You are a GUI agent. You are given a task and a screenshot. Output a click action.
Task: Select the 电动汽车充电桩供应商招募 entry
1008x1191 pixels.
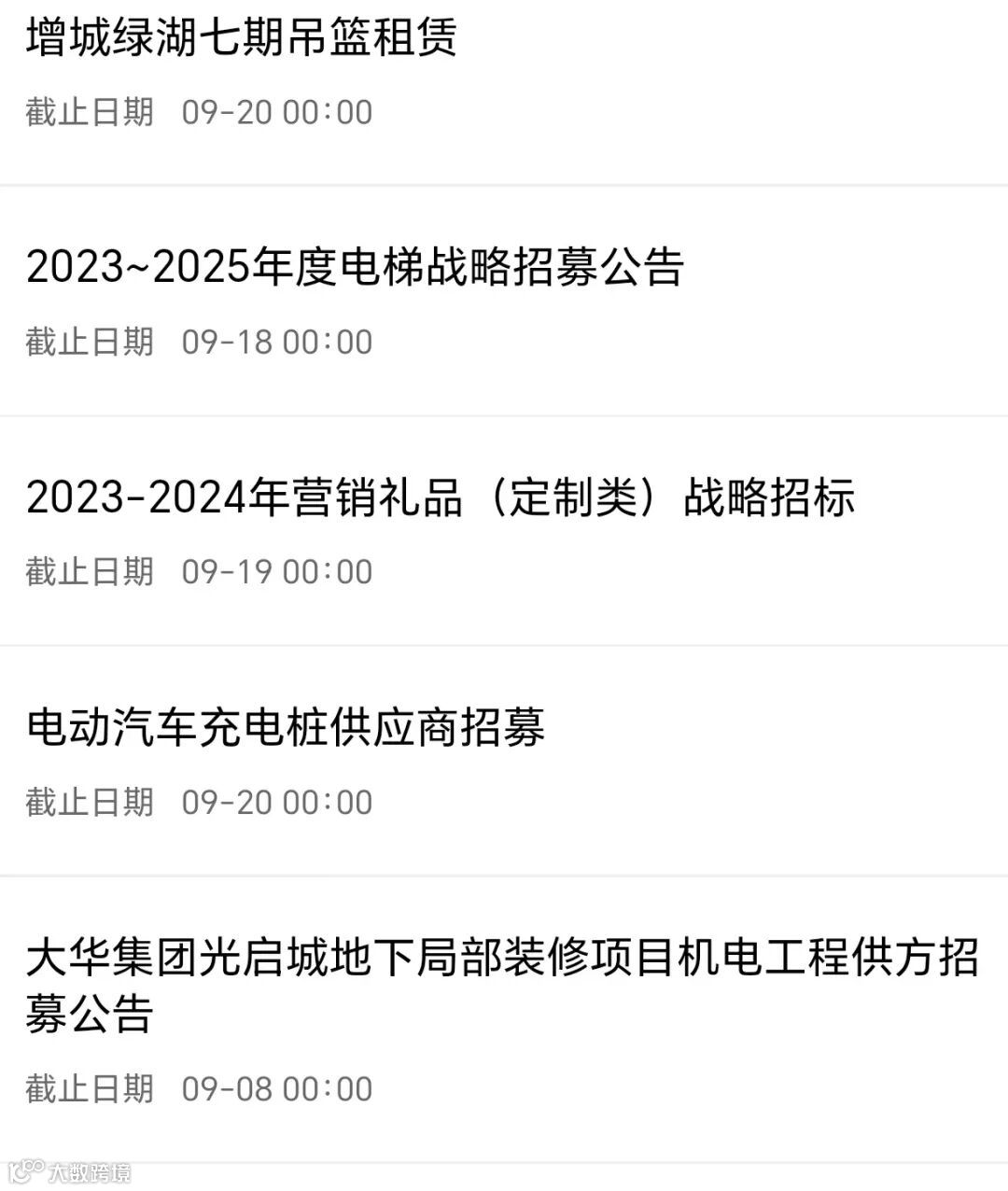point(286,727)
